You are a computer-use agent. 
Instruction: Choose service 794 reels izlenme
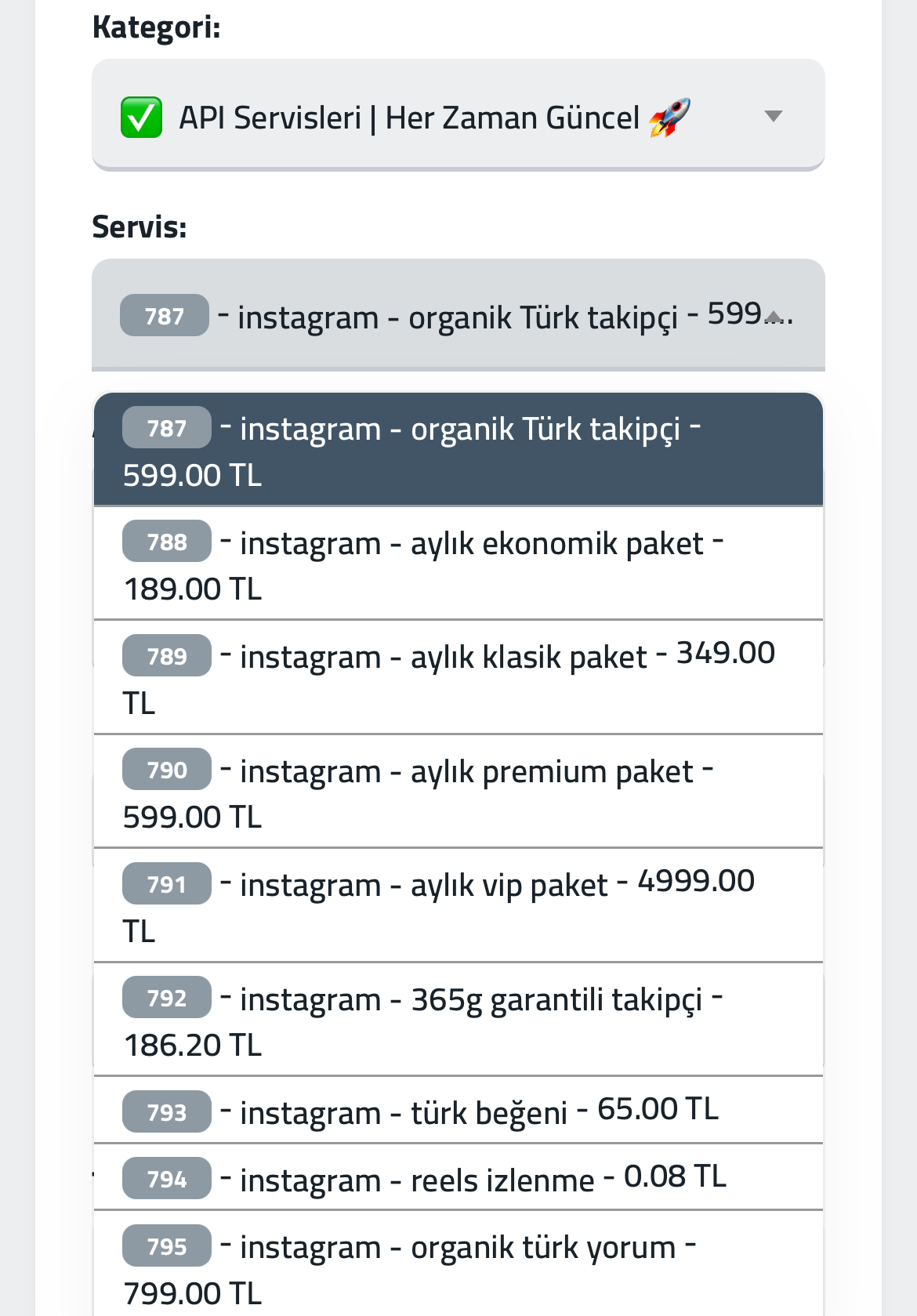click(458, 1177)
